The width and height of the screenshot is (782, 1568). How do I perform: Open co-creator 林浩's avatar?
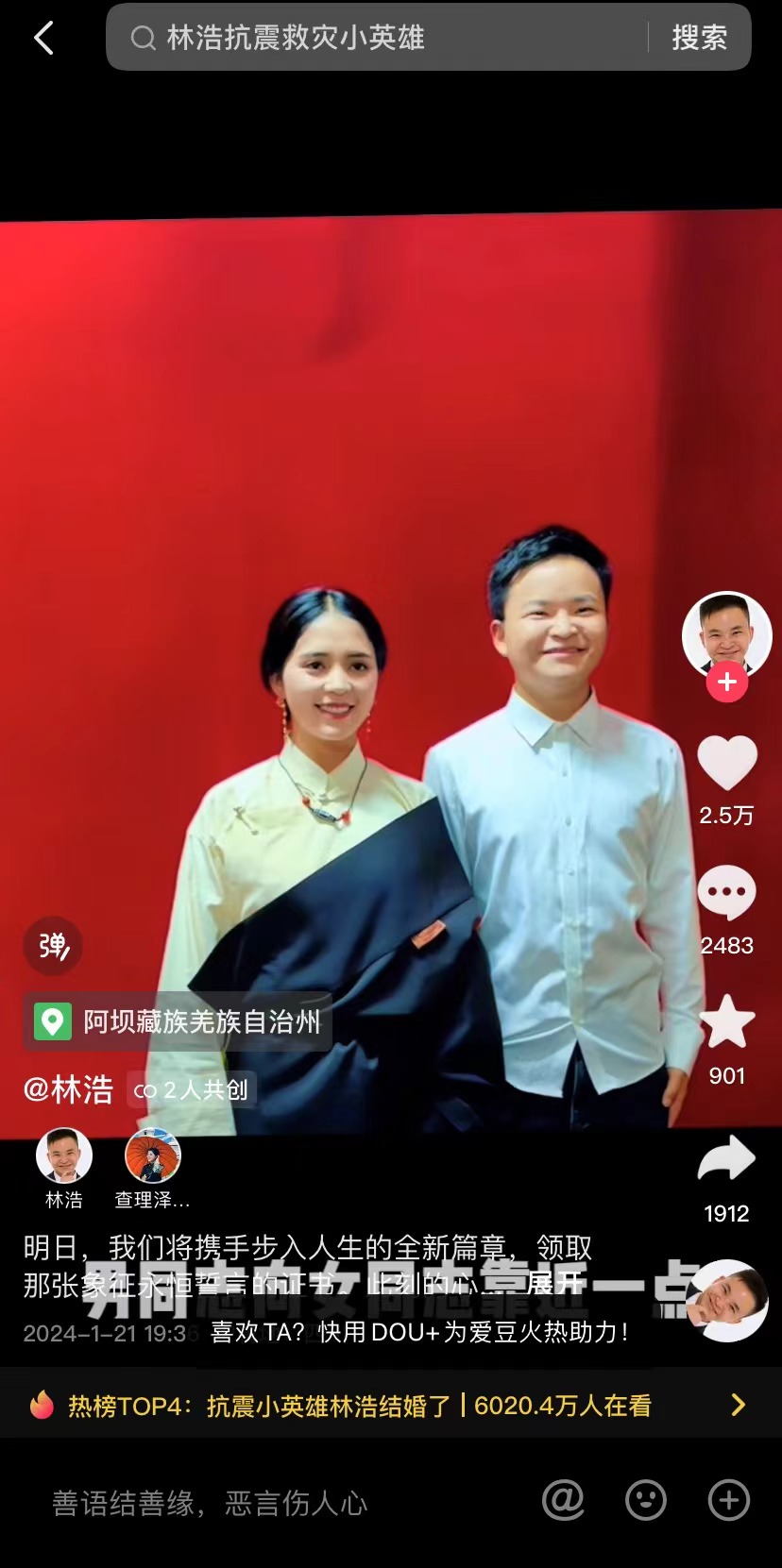pos(64,1156)
